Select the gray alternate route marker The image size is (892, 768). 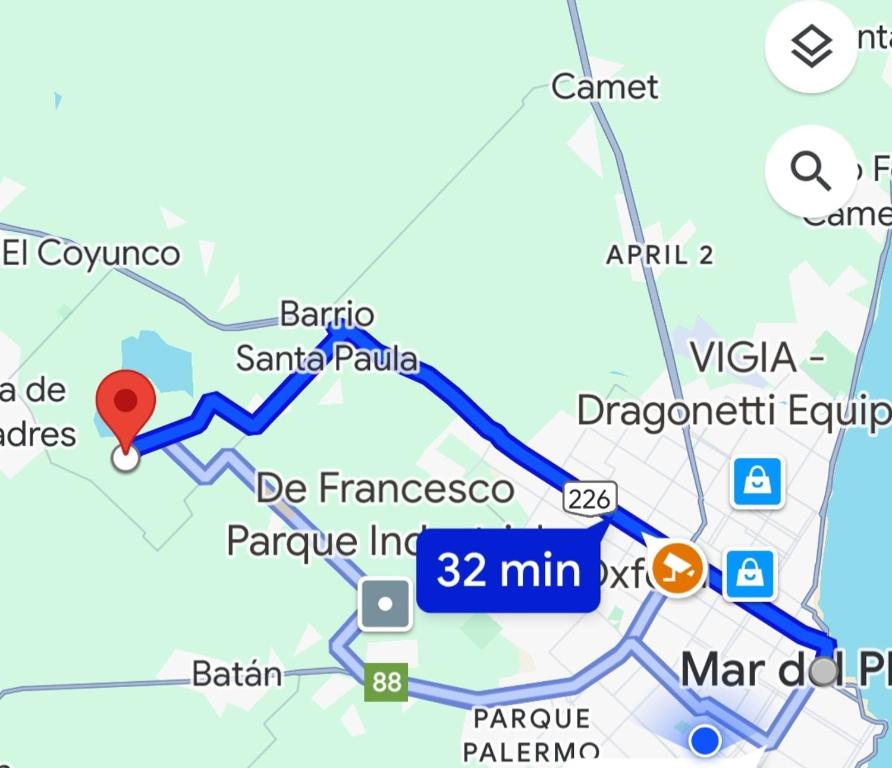coord(387,604)
